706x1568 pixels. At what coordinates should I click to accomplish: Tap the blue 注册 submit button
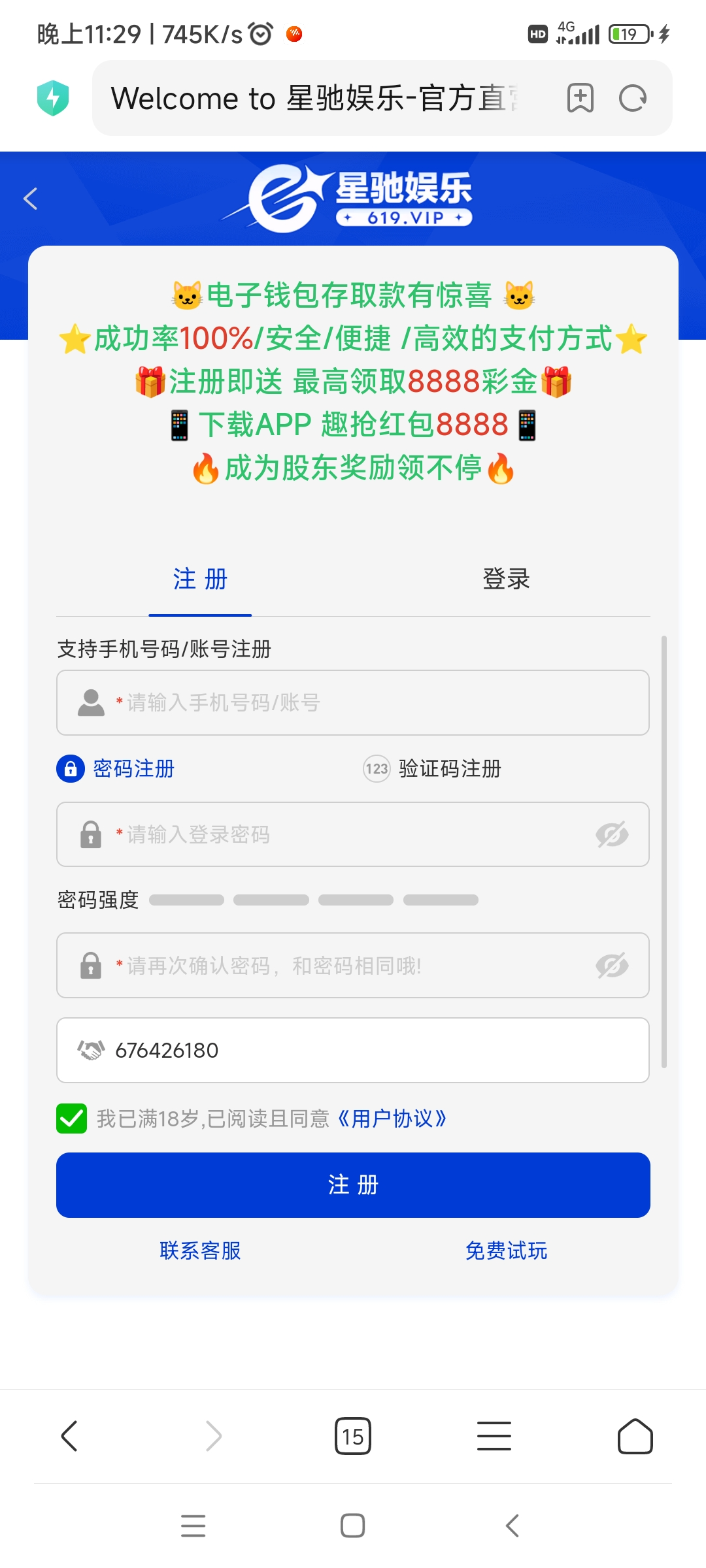pos(353,1185)
